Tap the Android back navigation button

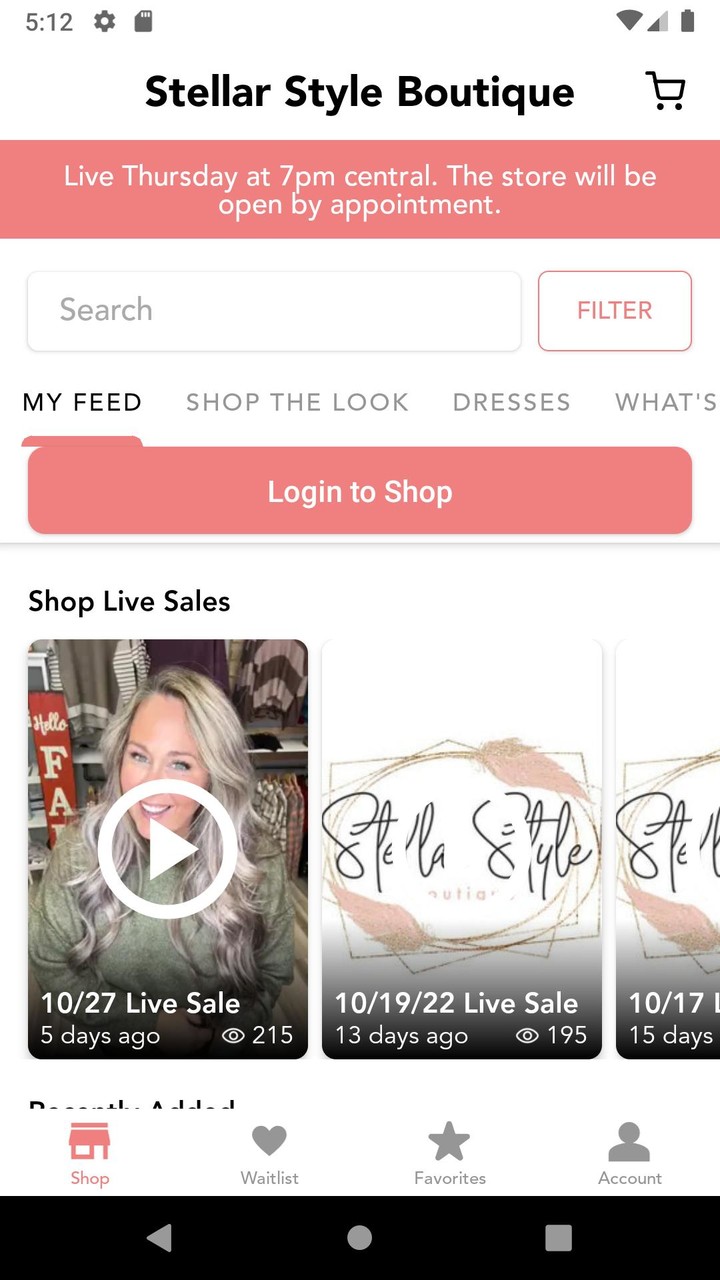159,1237
